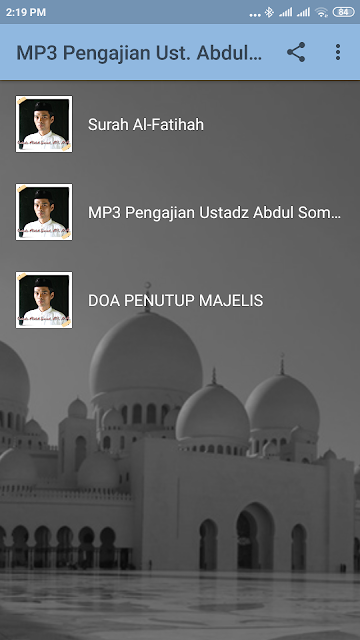The height and width of the screenshot is (640, 360).
Task: Open MP3 Pengajian Ustadz Abdul Somad list
Action: [x=180, y=212]
